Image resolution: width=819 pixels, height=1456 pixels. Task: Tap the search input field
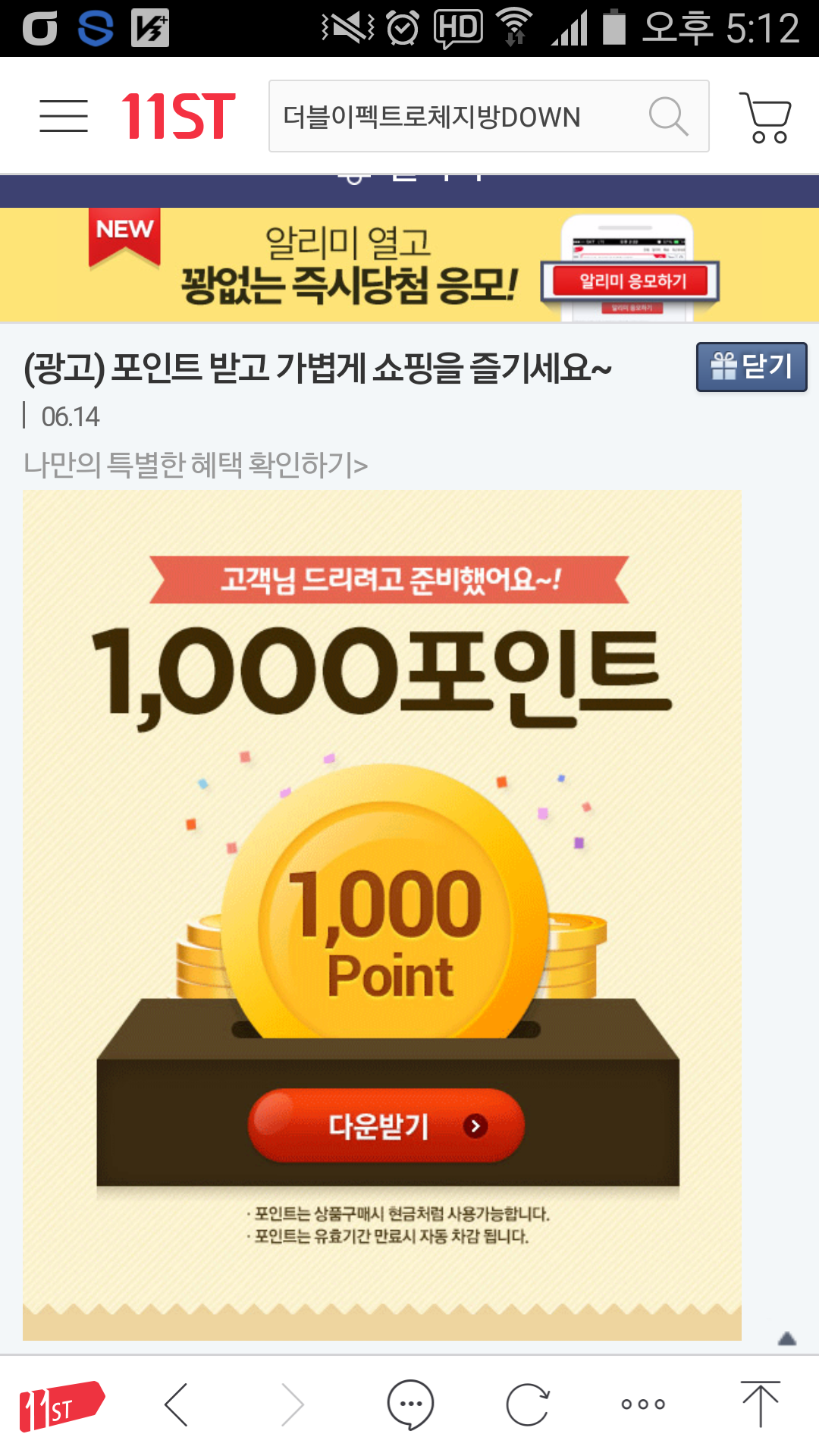point(455,116)
